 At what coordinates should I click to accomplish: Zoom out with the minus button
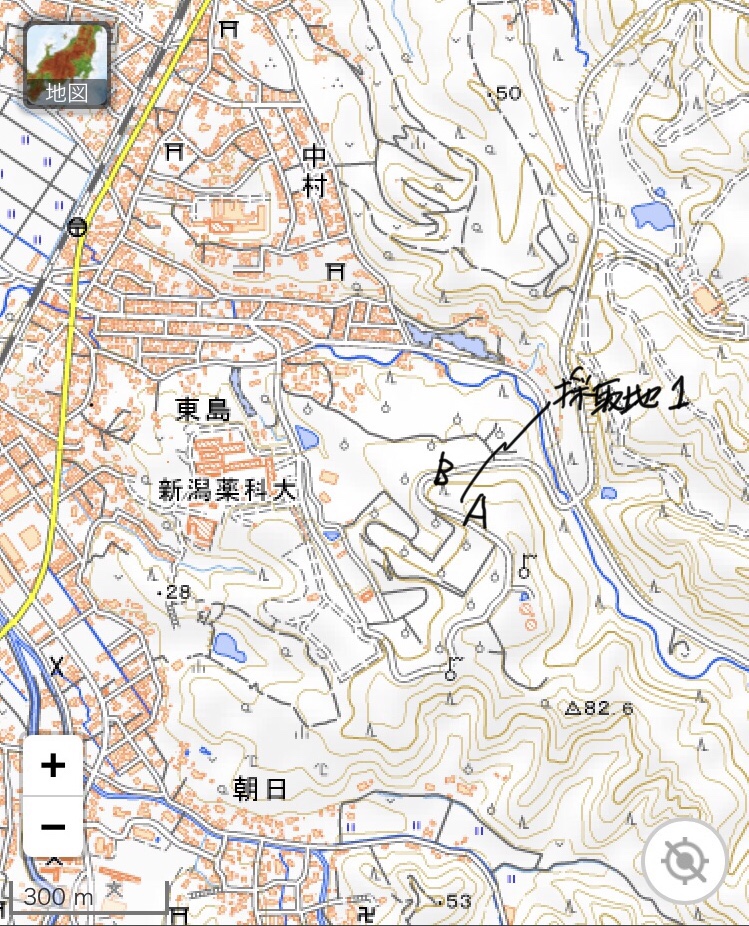53,827
